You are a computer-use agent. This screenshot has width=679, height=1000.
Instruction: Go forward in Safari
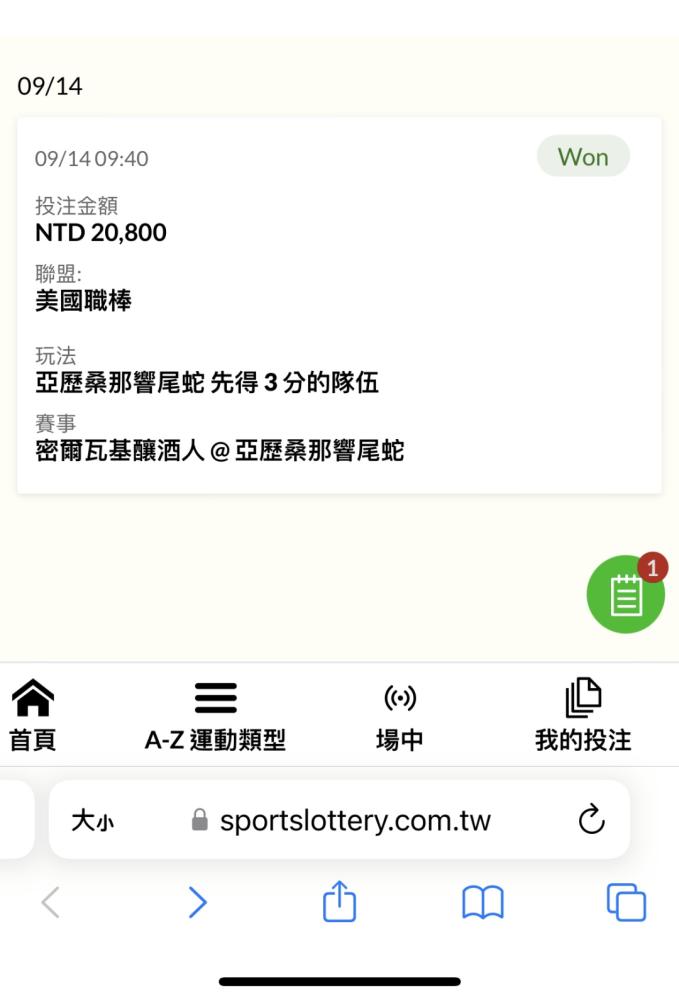(x=198, y=903)
